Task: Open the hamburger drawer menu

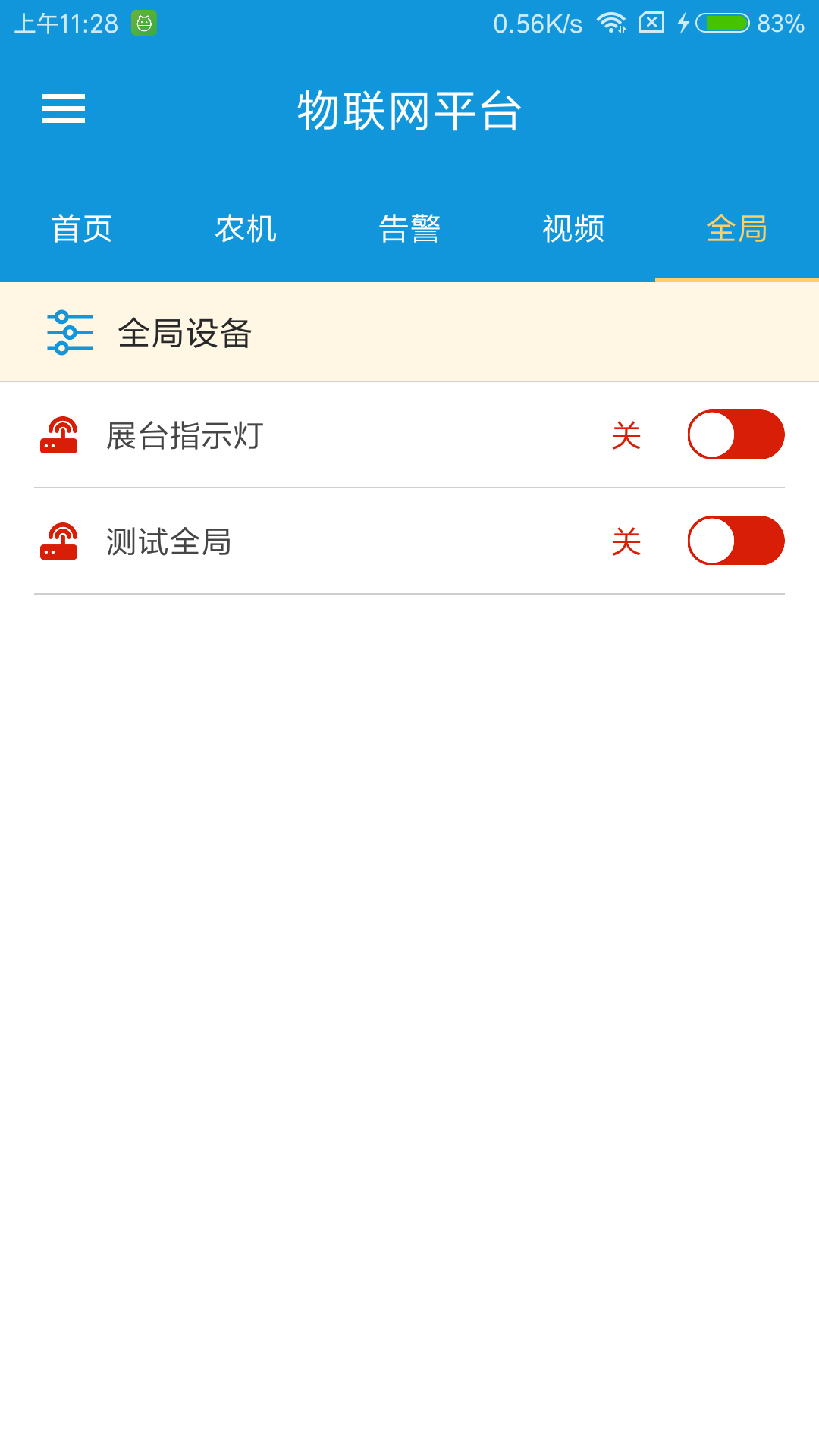Action: (64, 108)
